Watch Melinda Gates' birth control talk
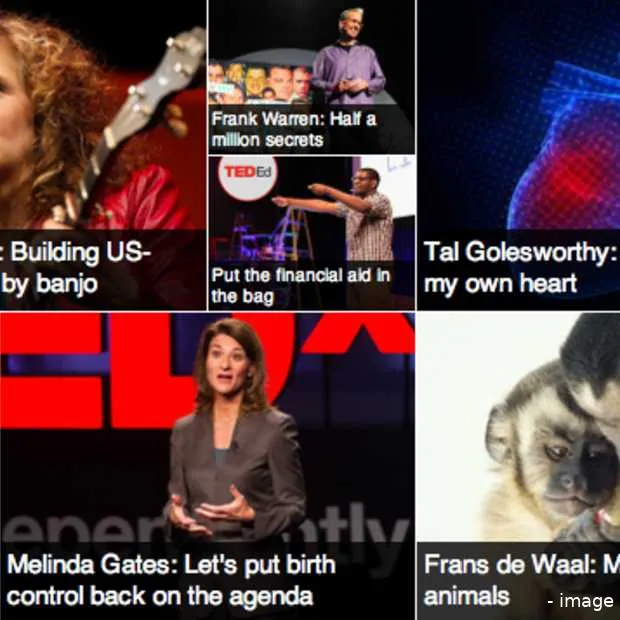Screen dimensions: 620x620 coord(206,465)
